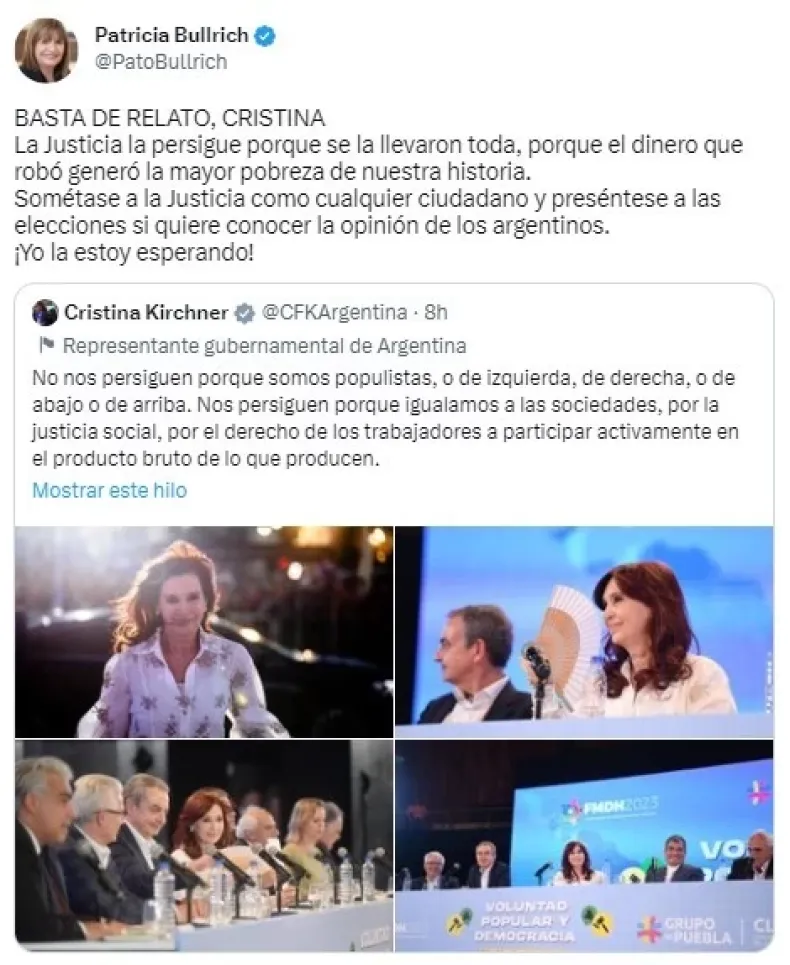Viewport: 790px width, 965px height.
Task: Open the stage photo with Grupo de Puebla banner
Action: pos(584,844)
